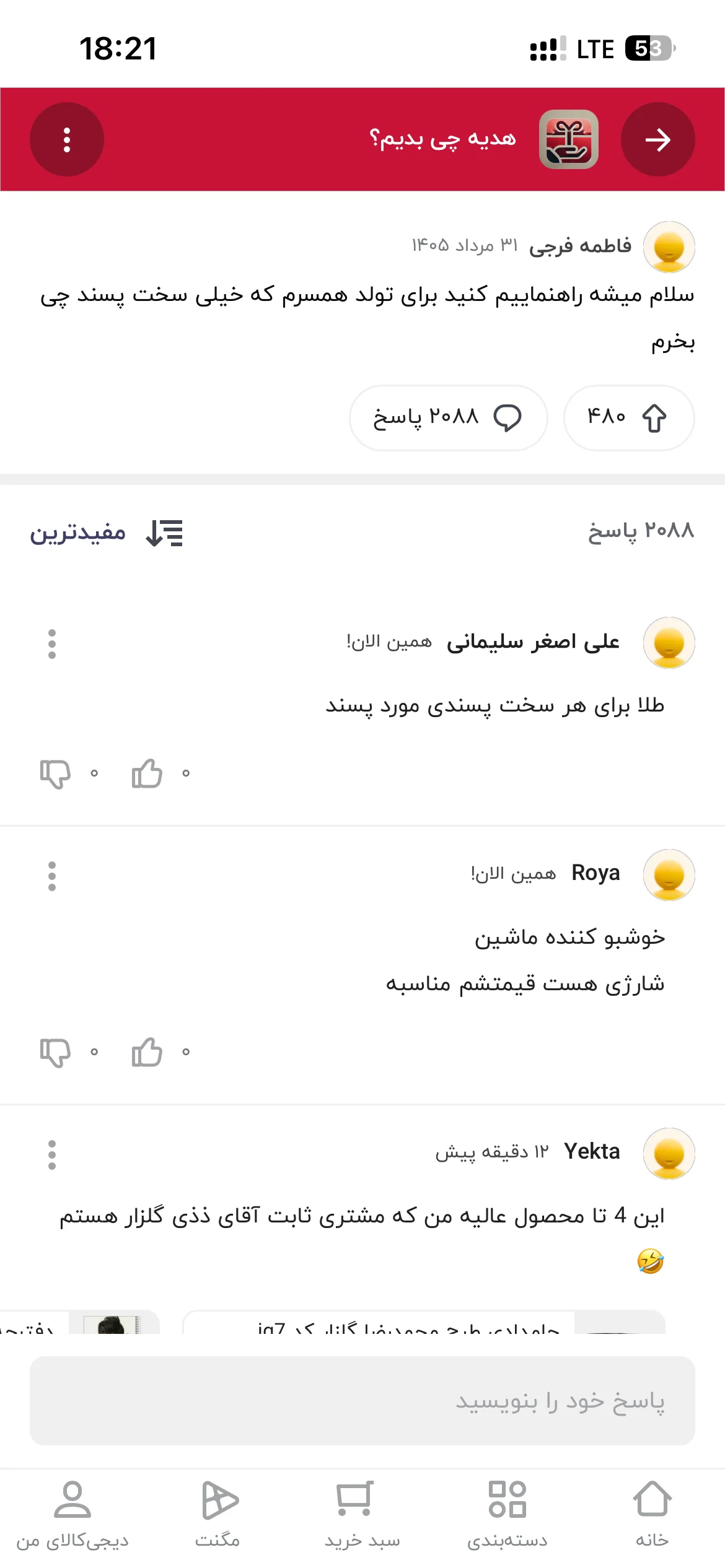Switch to the مگنت tab
725x1568 pixels.
click(218, 1514)
